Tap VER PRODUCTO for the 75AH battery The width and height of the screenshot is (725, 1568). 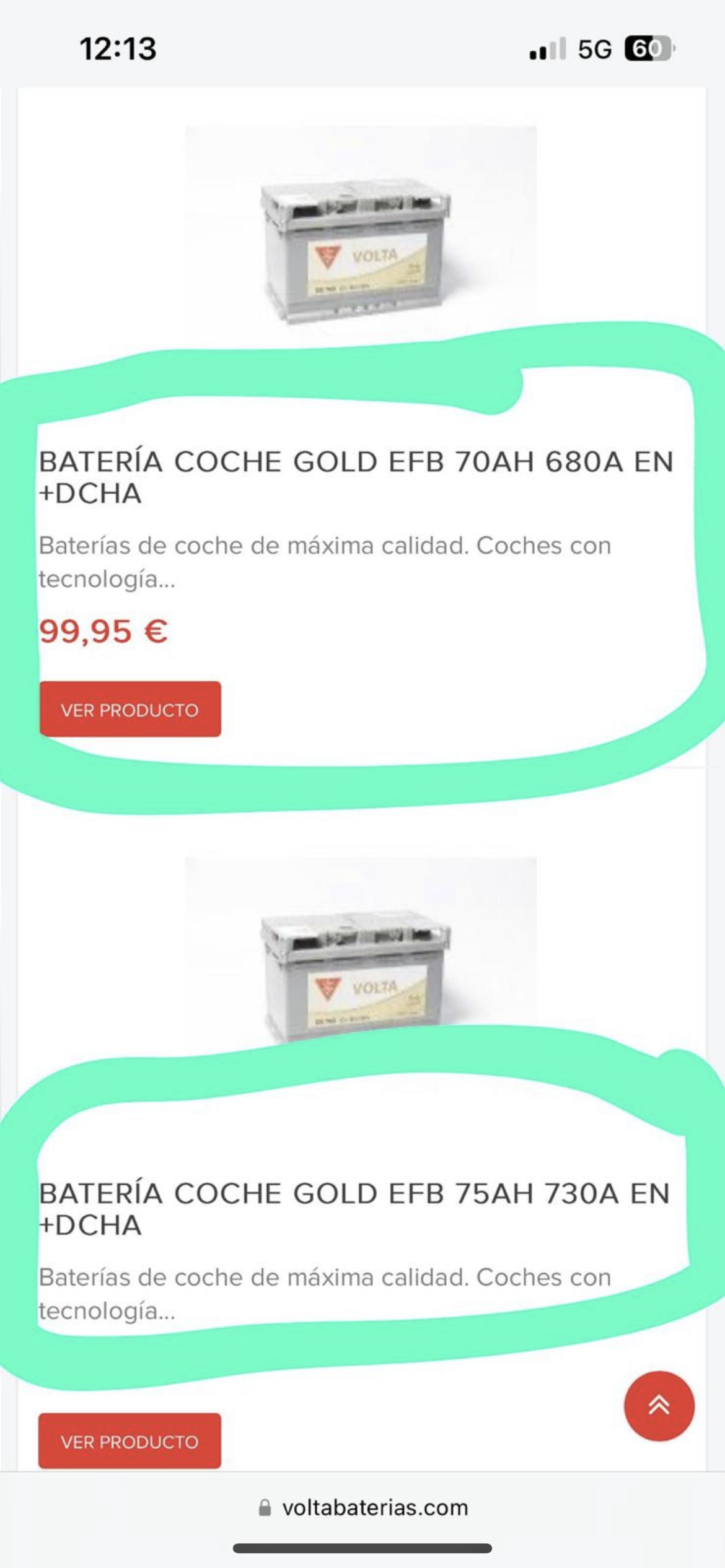[x=130, y=1441]
